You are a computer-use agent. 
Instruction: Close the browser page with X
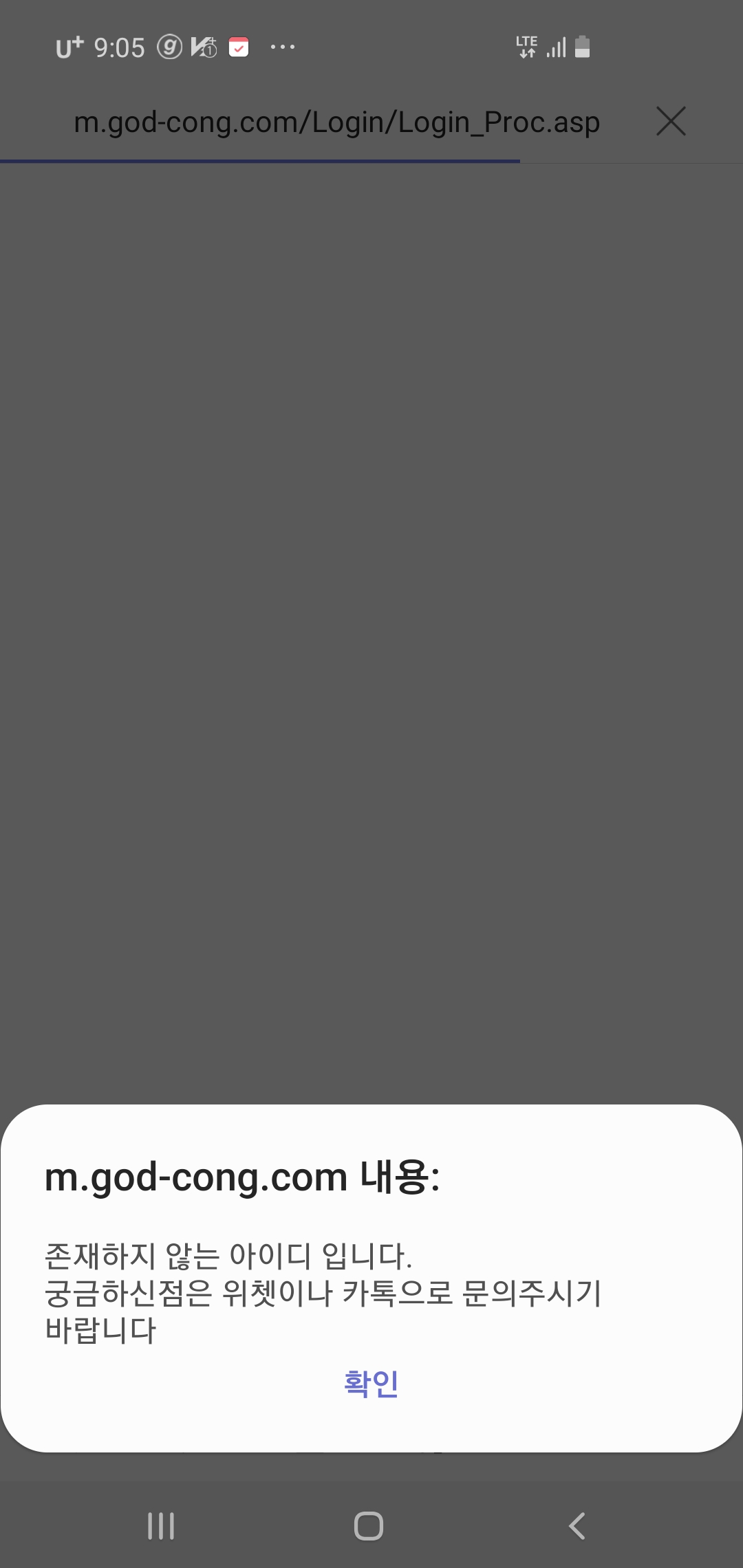tap(671, 122)
